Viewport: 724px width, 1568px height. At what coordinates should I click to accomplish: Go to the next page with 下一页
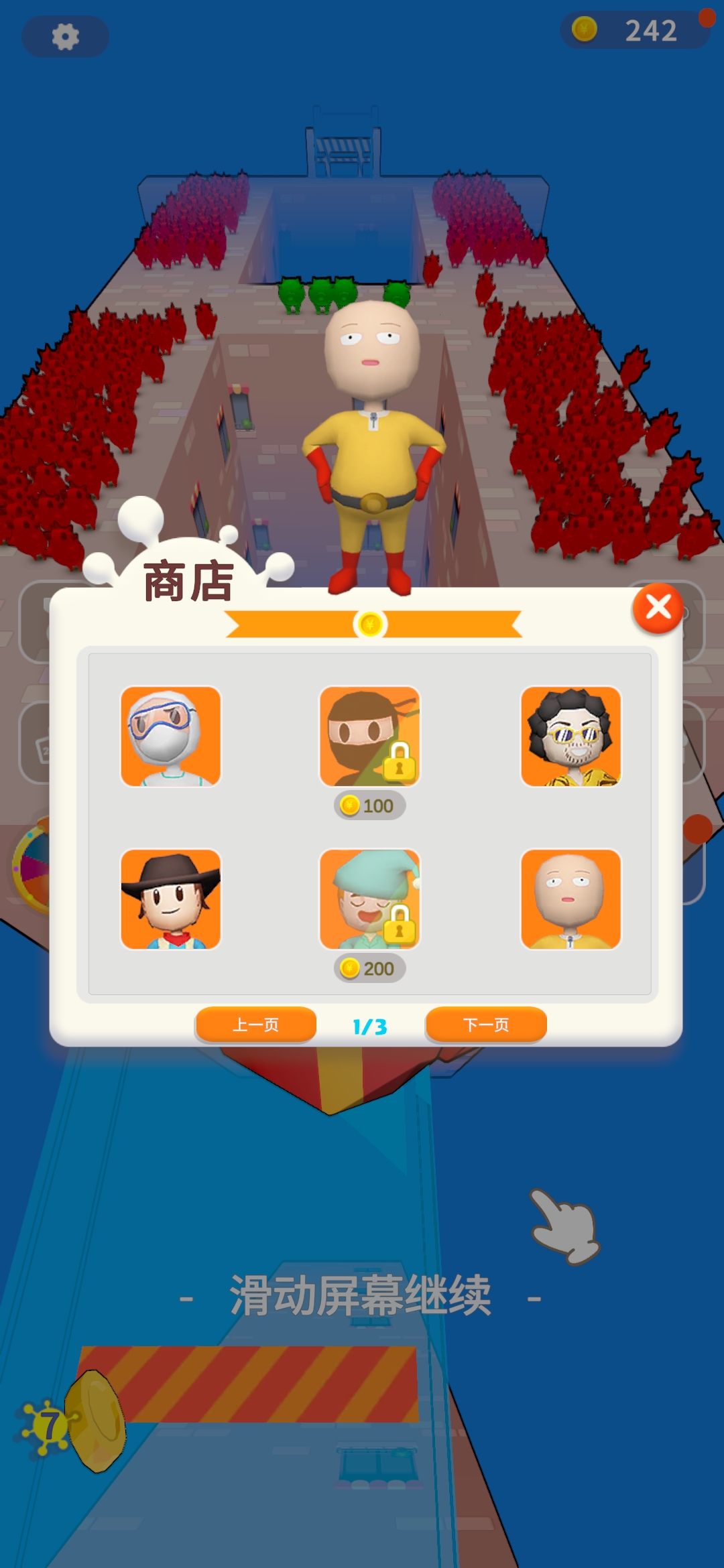(x=485, y=1025)
